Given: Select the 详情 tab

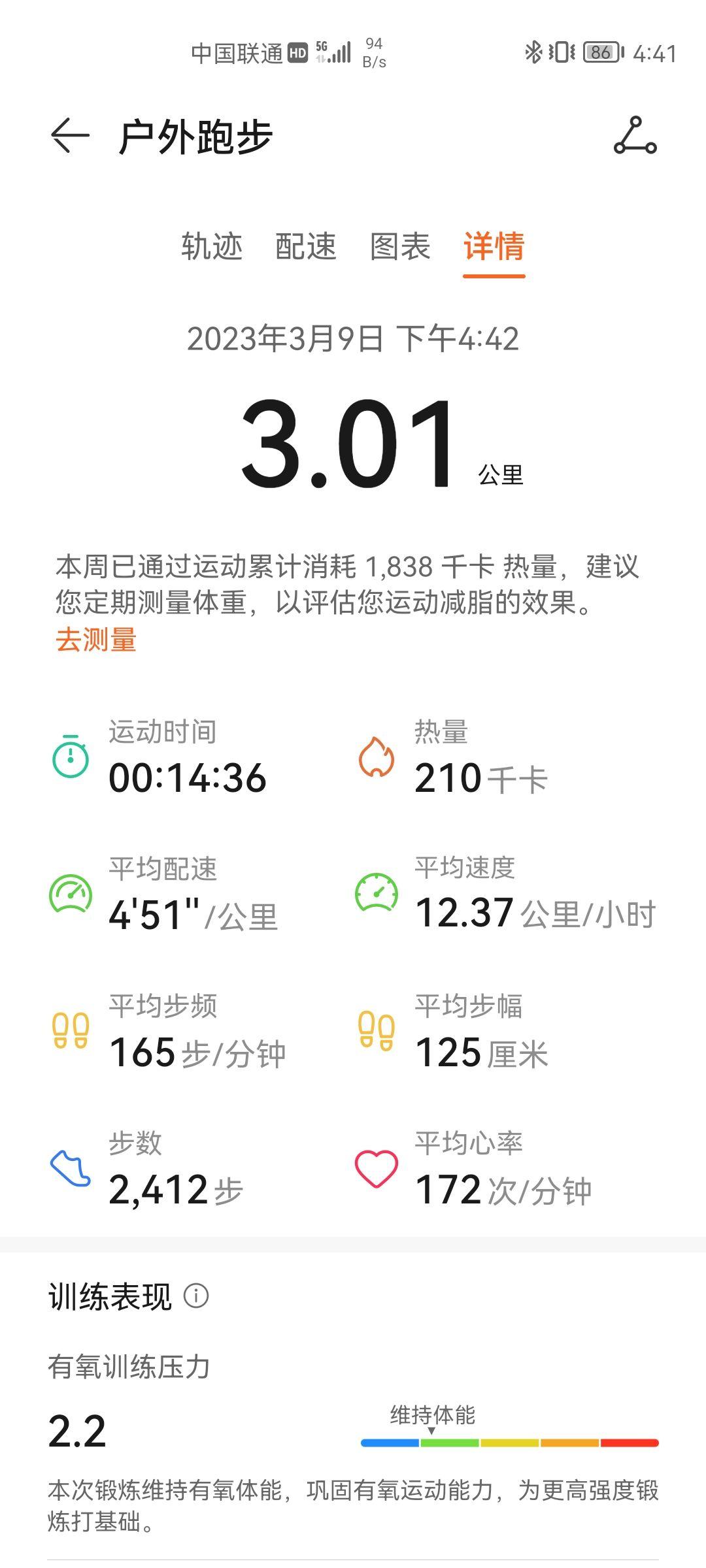Looking at the screenshot, I should (495, 248).
